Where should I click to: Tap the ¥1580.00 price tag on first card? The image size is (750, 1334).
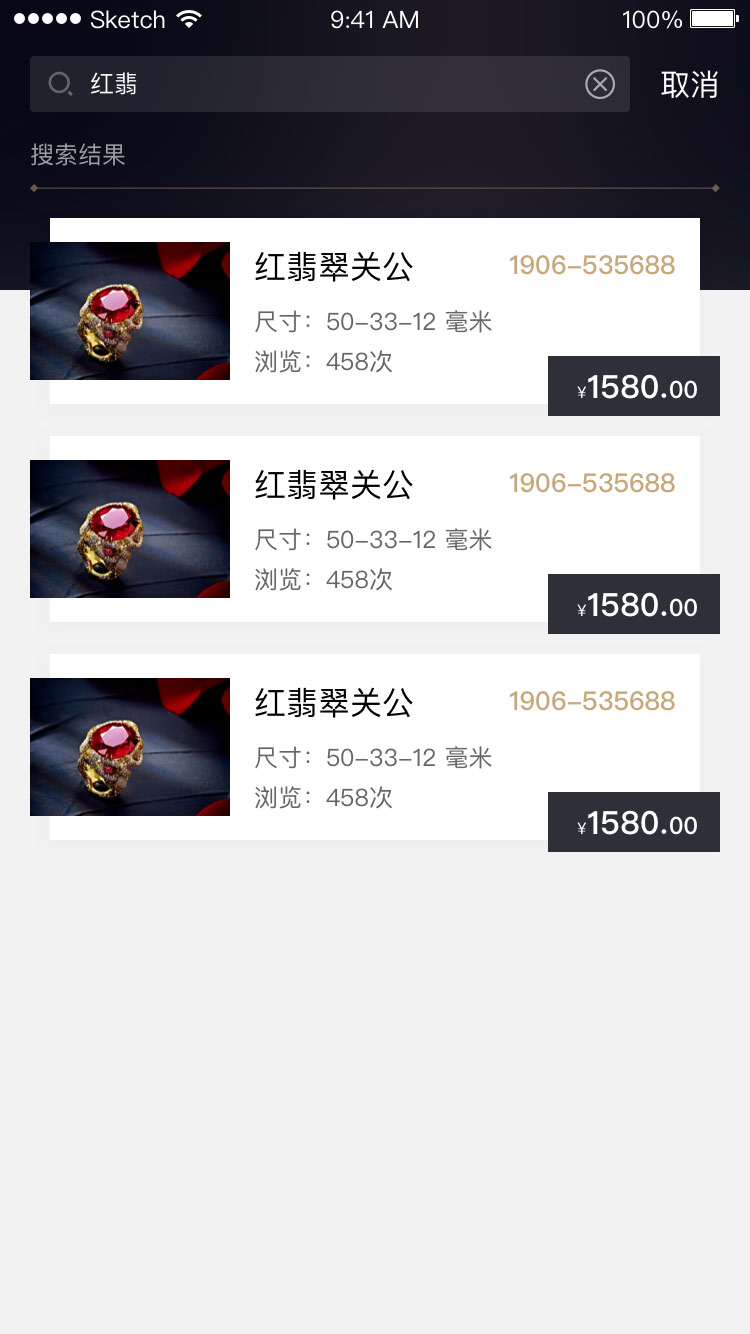pos(634,386)
